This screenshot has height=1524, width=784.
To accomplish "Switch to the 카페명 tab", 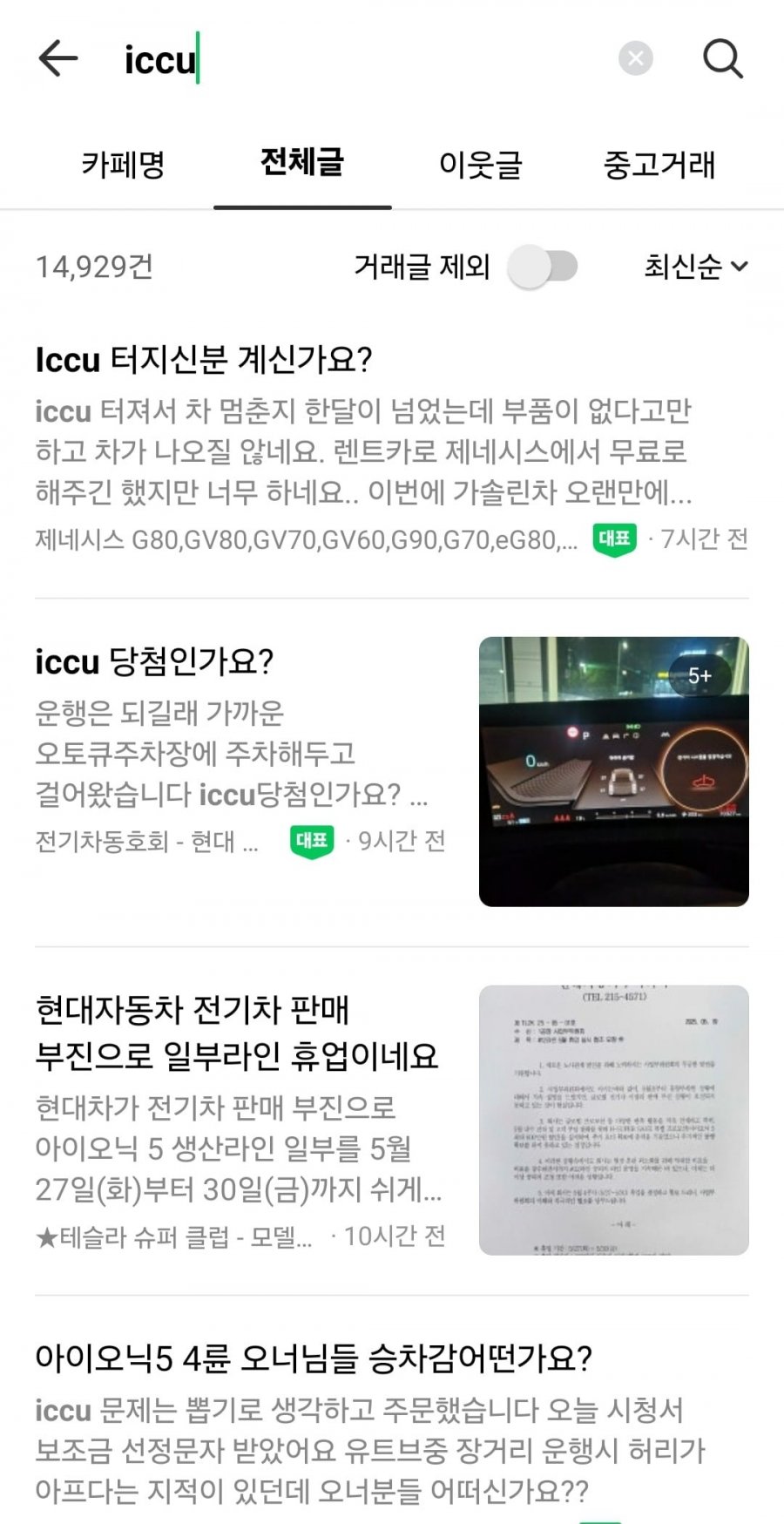I will 123,164.
